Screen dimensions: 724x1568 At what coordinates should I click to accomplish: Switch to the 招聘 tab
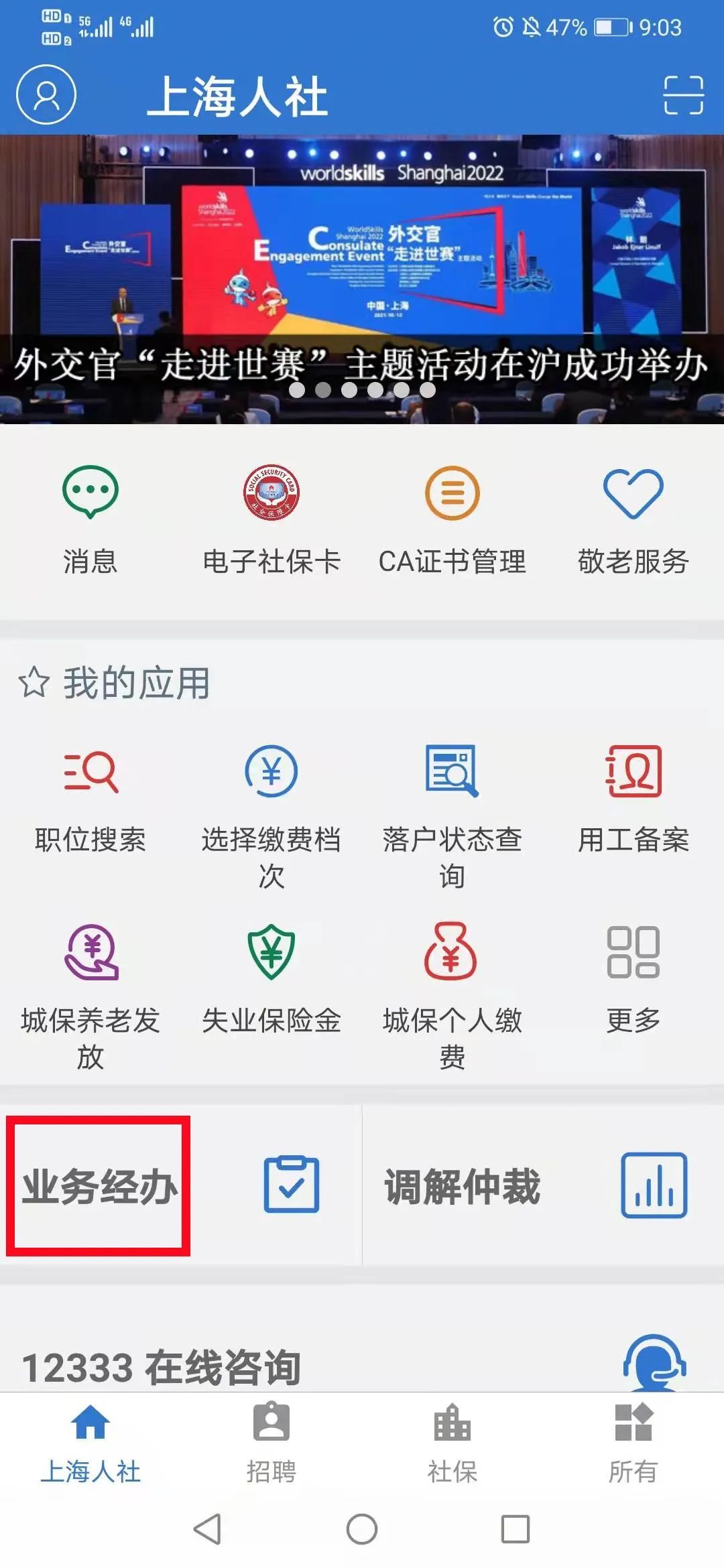click(x=271, y=1442)
